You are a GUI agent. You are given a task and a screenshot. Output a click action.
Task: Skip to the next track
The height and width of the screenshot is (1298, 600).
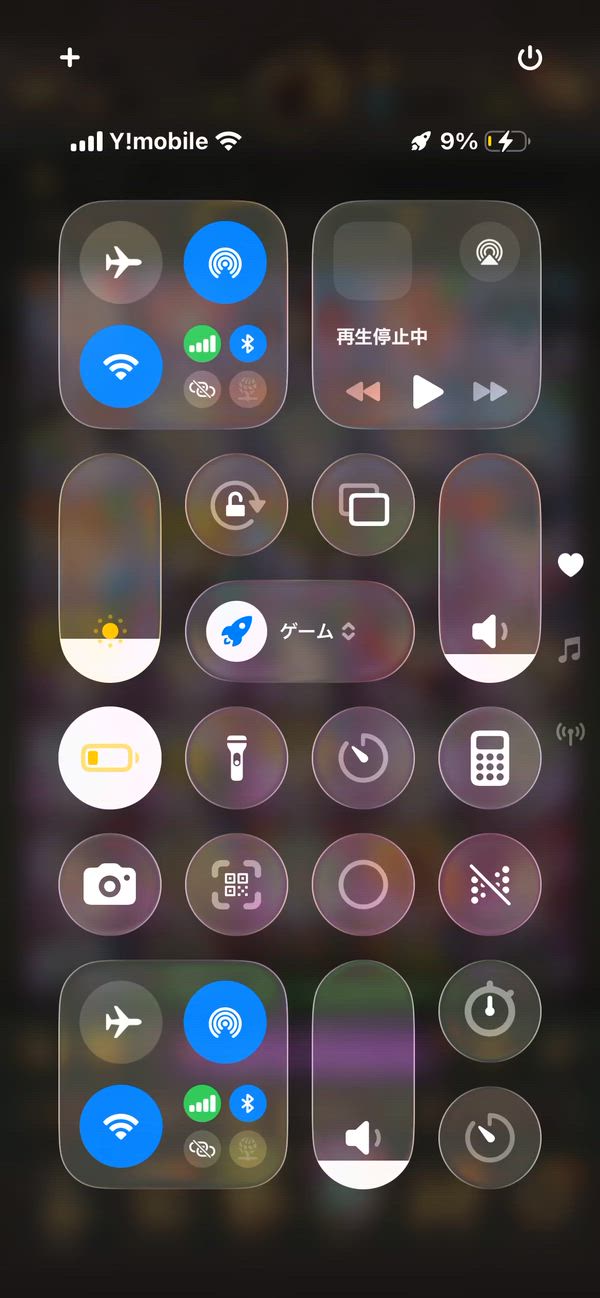tap(490, 391)
